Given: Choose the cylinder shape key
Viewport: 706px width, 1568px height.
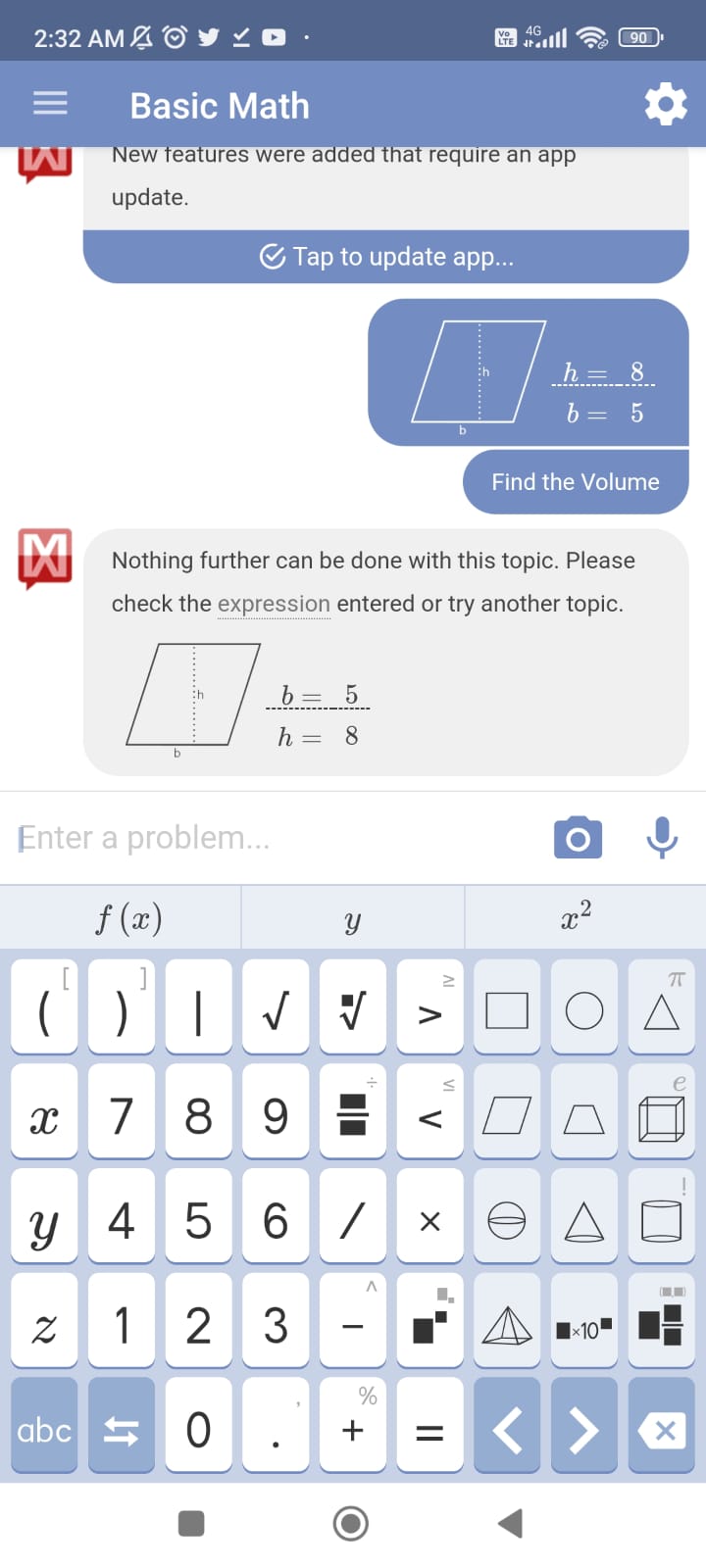Looking at the screenshot, I should [x=661, y=1221].
